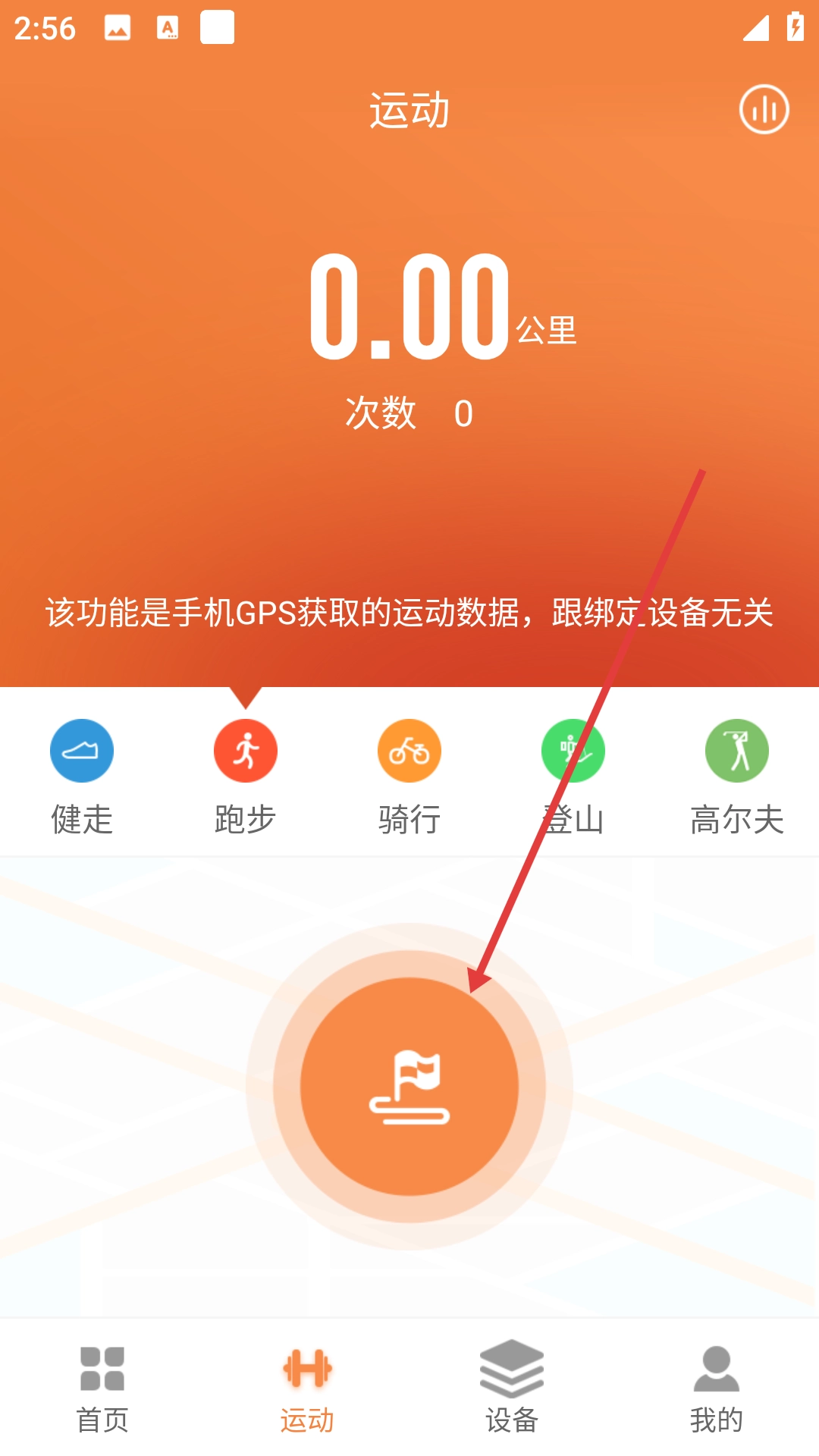This screenshot has width=819, height=1456.
Task: Go to the 首页 home tab
Action: (102, 1389)
